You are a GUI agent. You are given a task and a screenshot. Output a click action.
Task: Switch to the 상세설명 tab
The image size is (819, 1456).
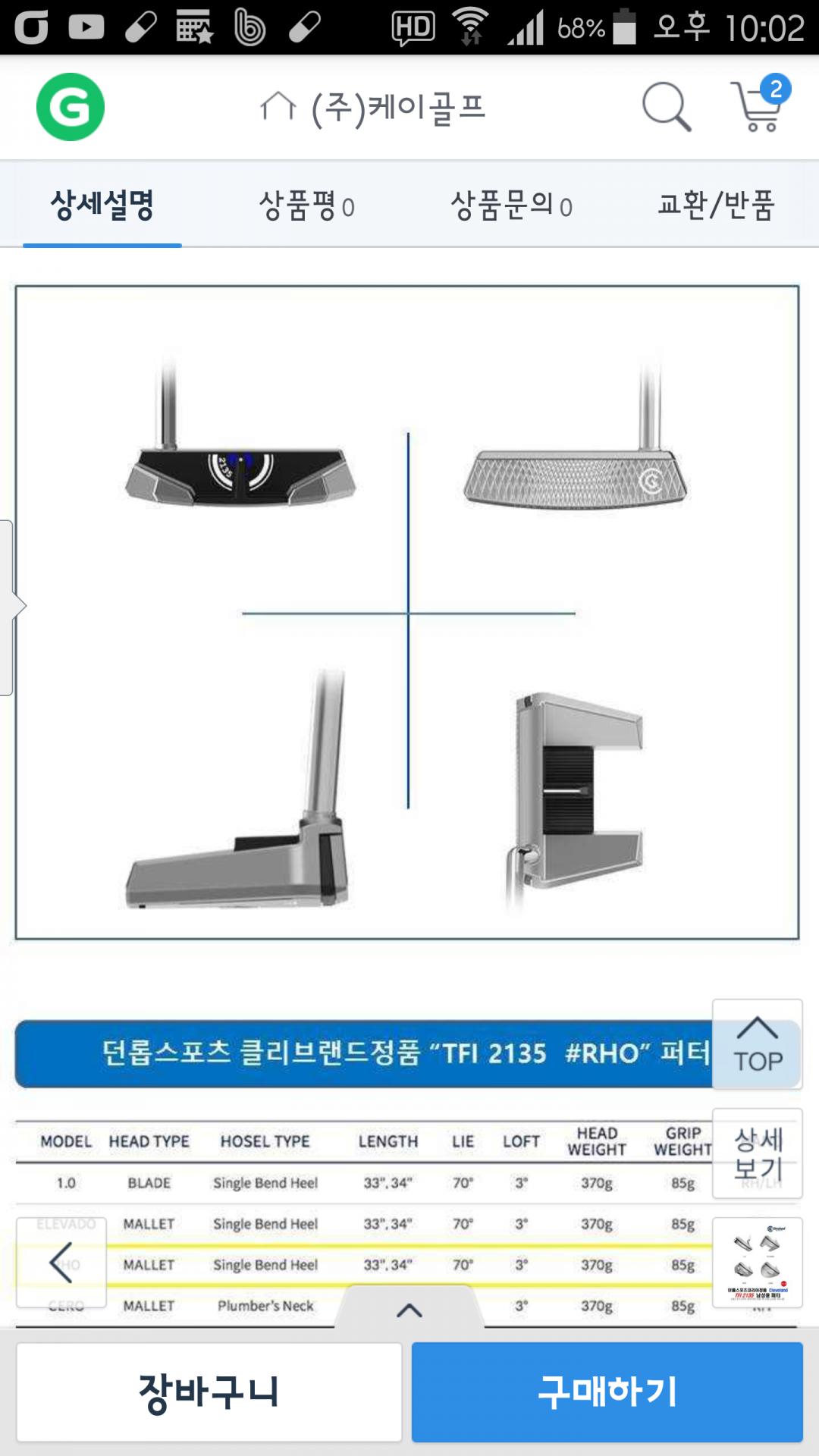point(102,205)
